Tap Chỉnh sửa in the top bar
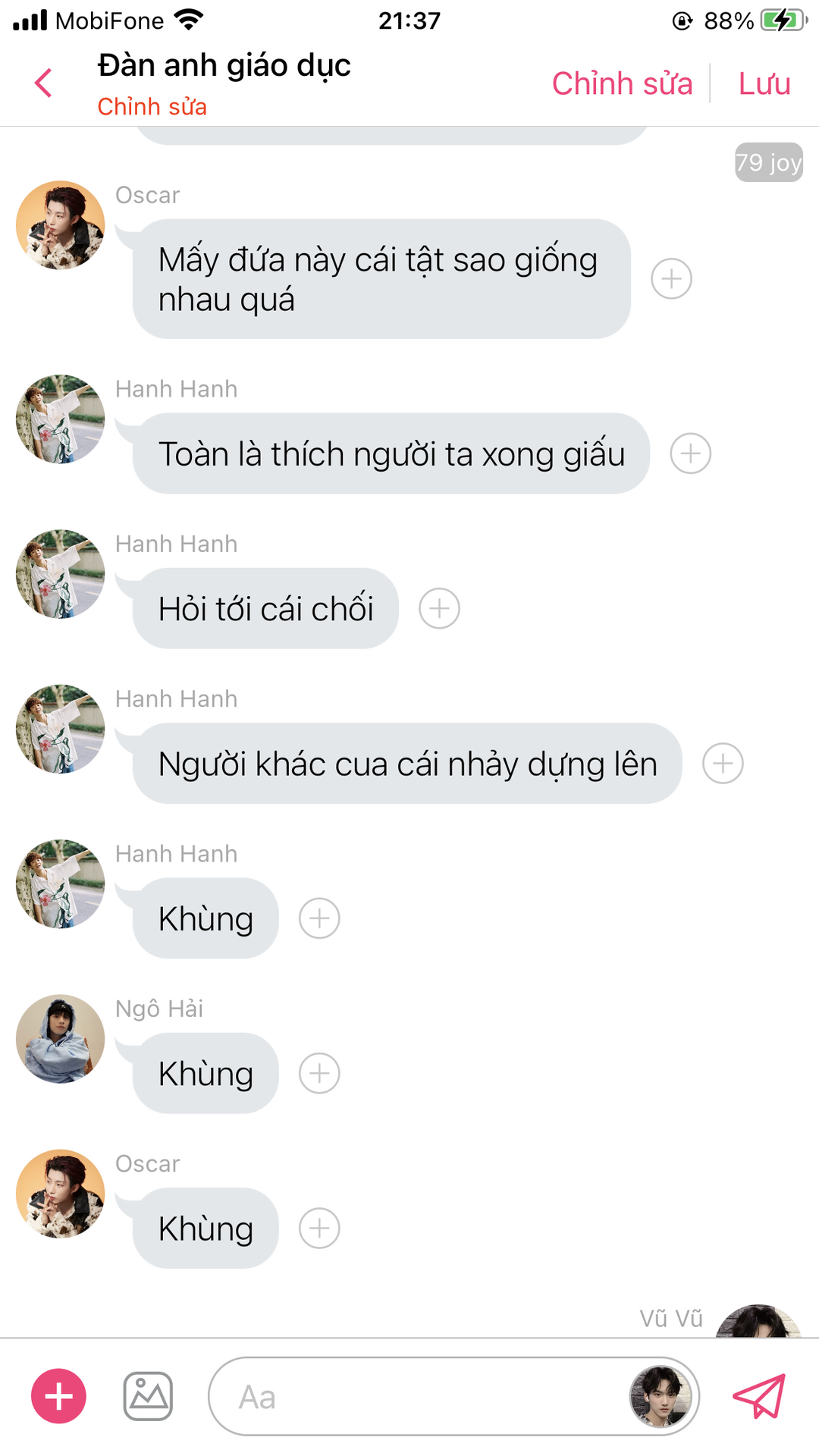Screen dimensions: 819x1456 [x=622, y=83]
